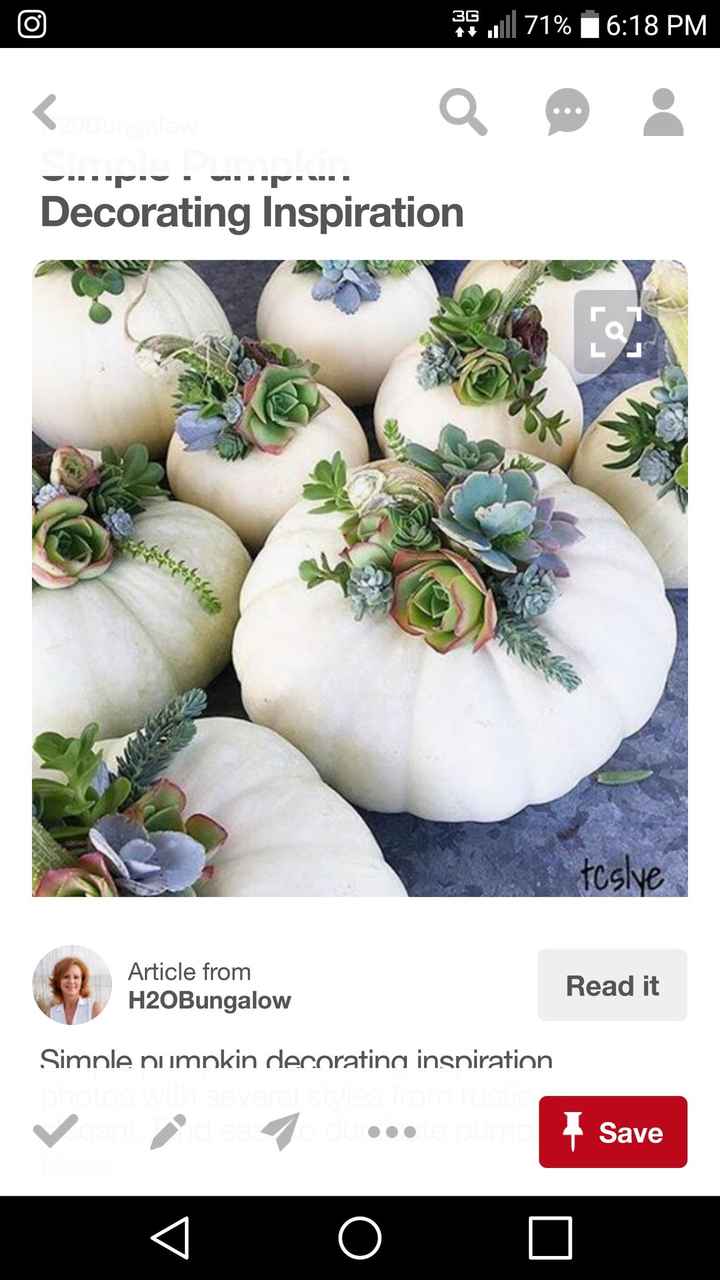Edit the pin with pencil icon
The width and height of the screenshot is (720, 1280).
point(167,1132)
